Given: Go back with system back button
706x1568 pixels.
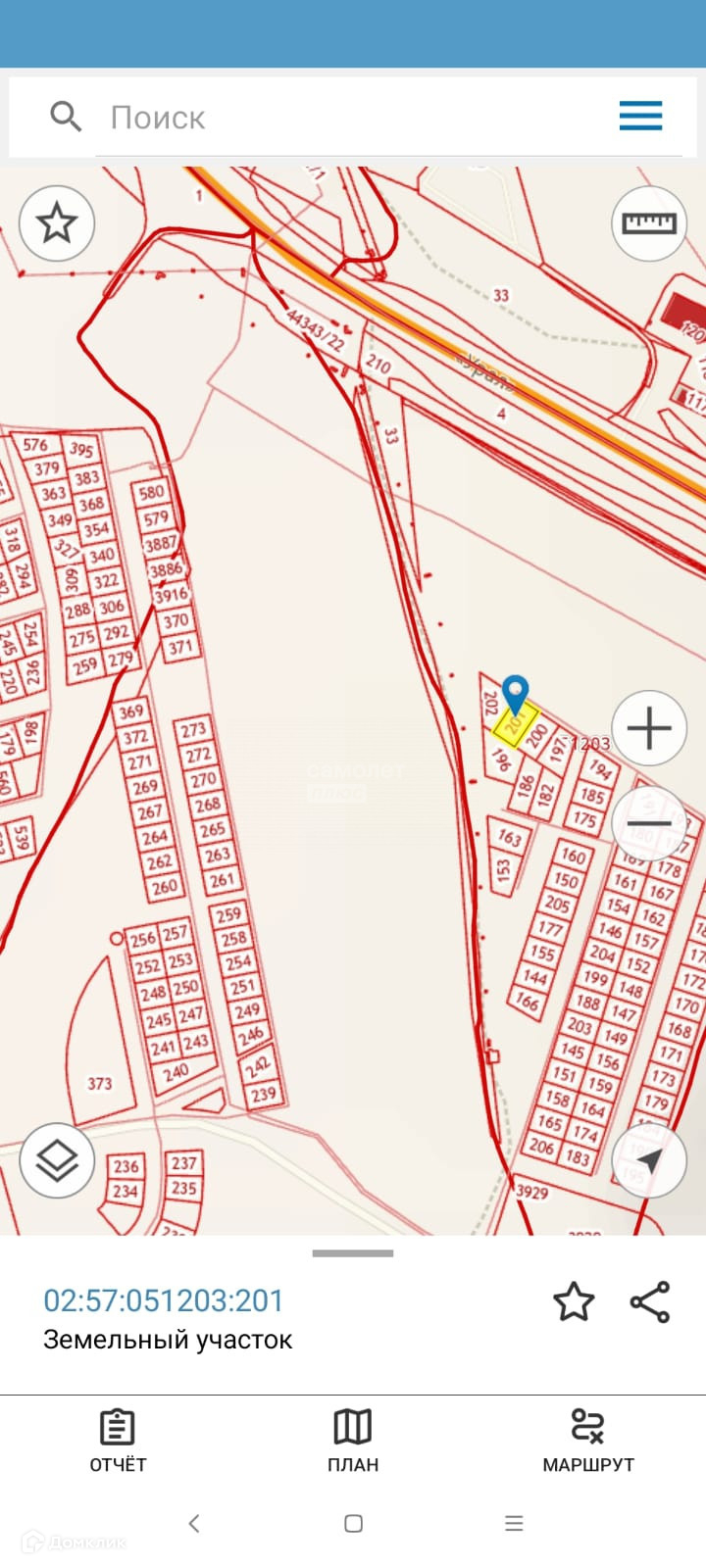Looking at the screenshot, I should point(194,1523).
